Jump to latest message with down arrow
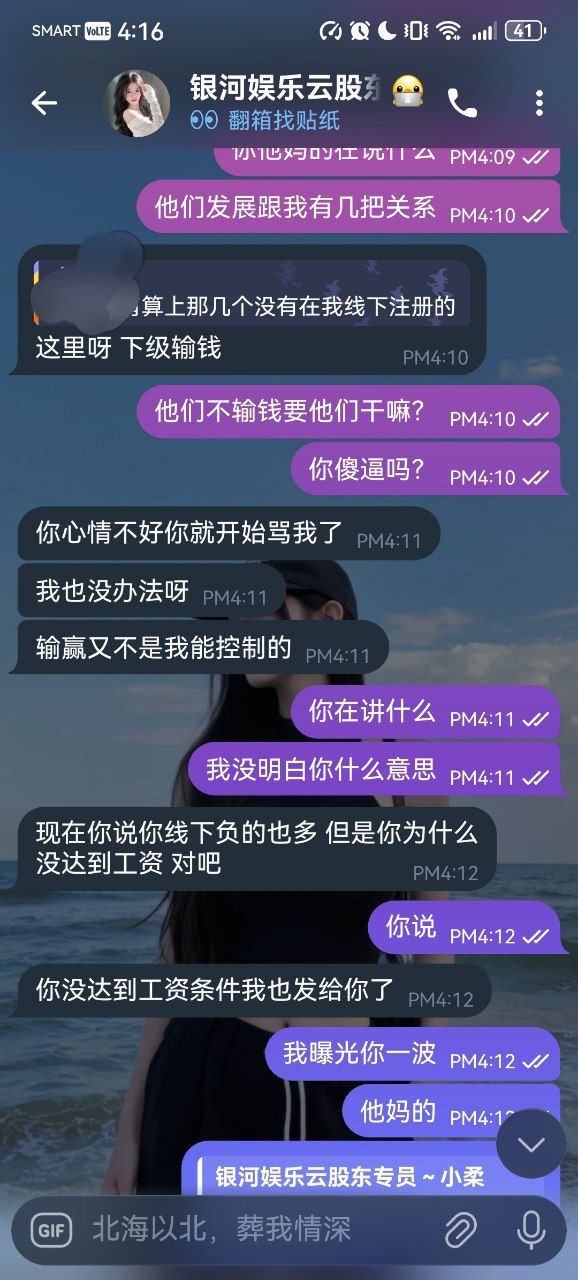This screenshot has height=1280, width=578. (x=531, y=1144)
